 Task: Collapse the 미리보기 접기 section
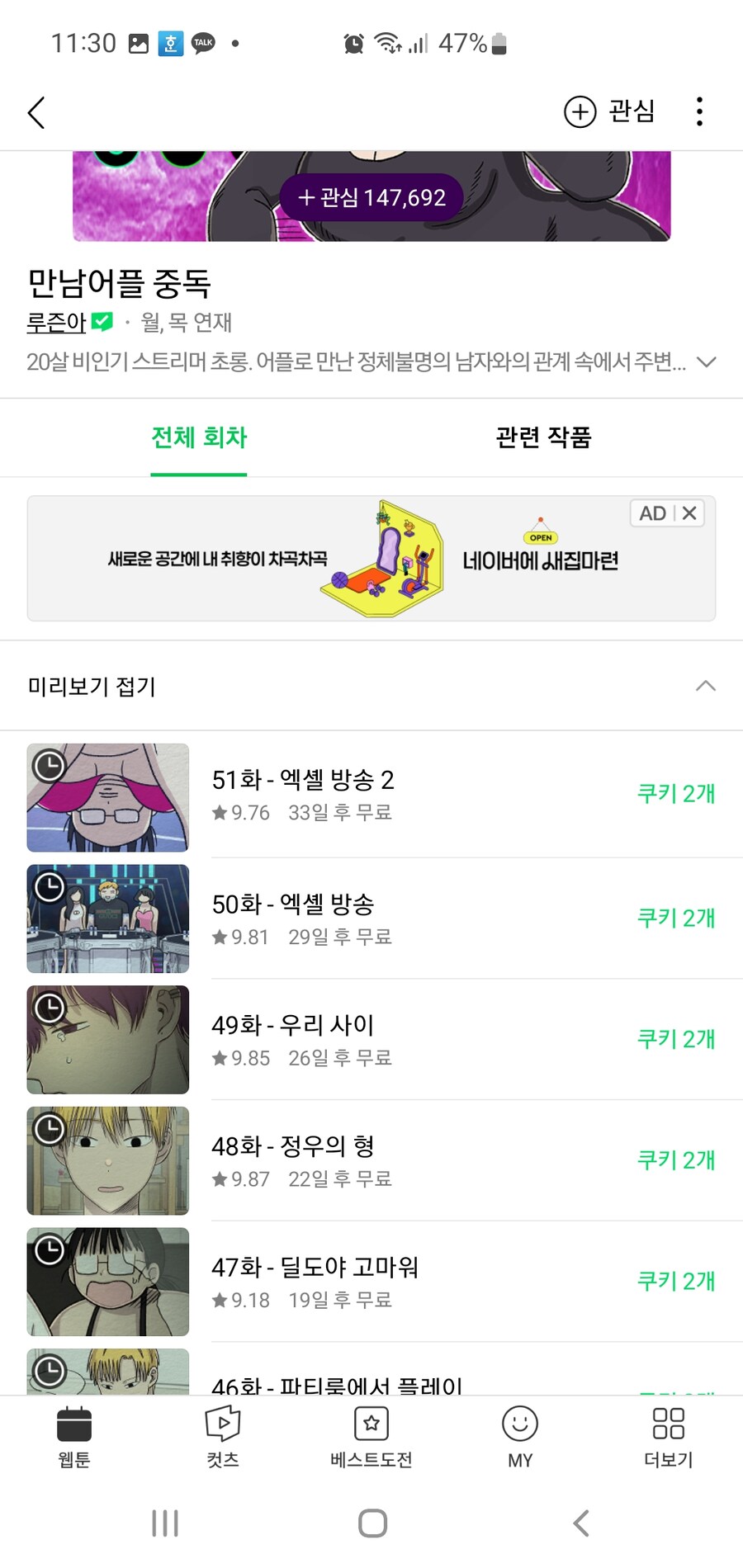(705, 686)
